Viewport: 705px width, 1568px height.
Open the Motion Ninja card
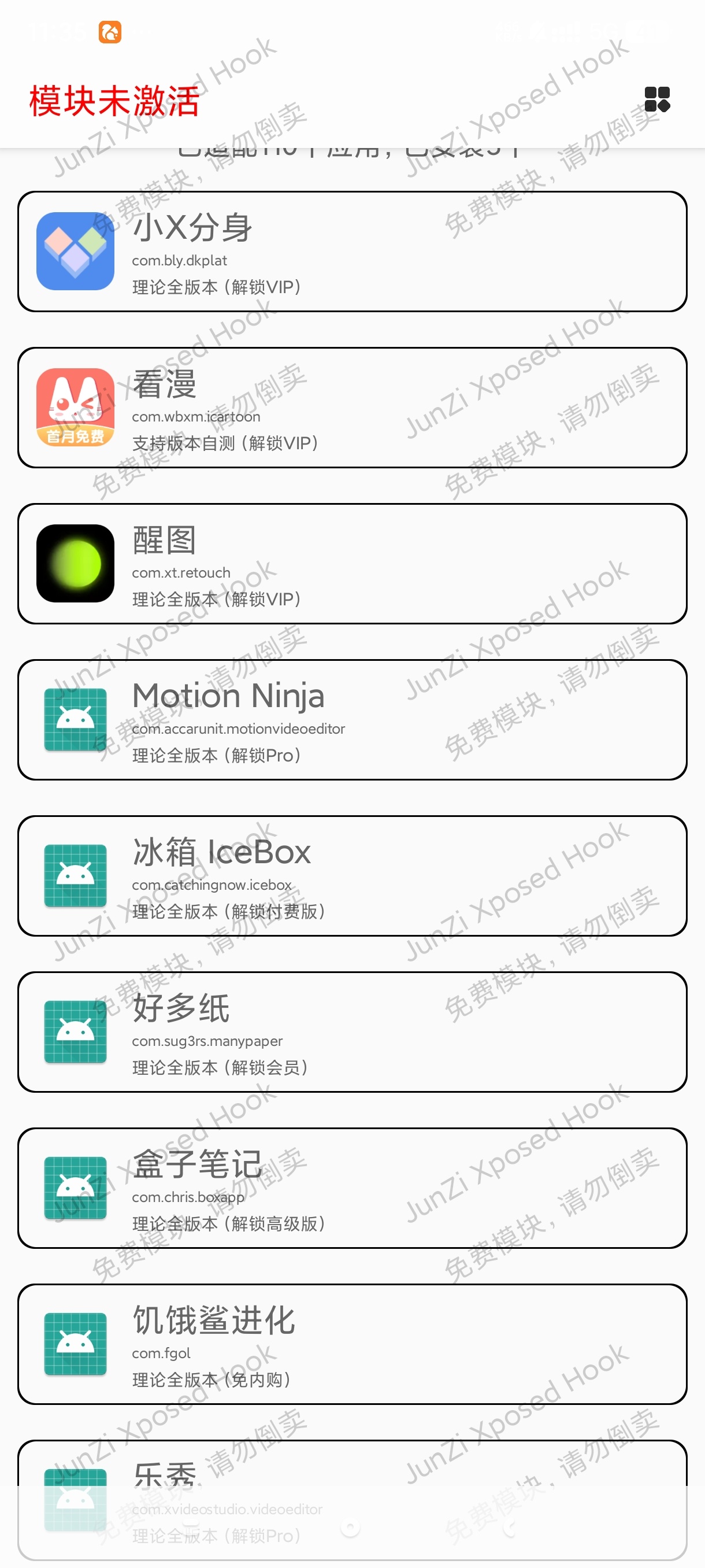tap(352, 719)
